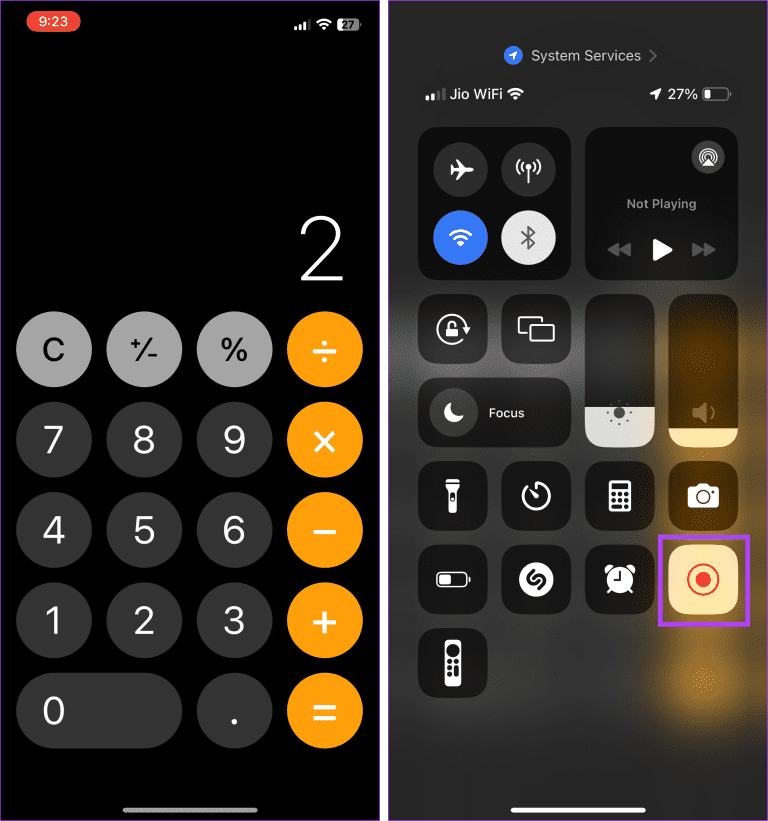Open the Timer from Control Center
The width and height of the screenshot is (768, 821).
pos(536,496)
